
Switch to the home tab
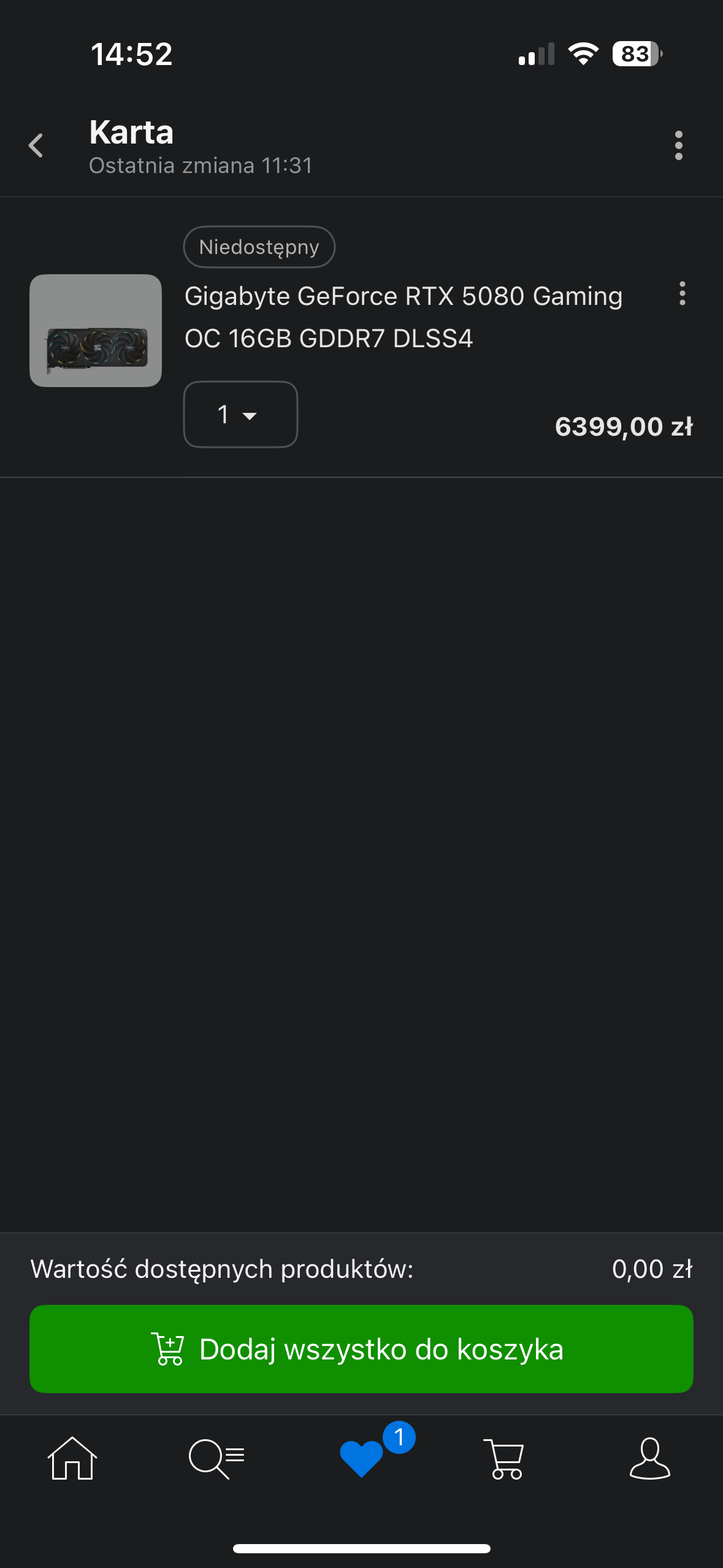click(x=72, y=1458)
